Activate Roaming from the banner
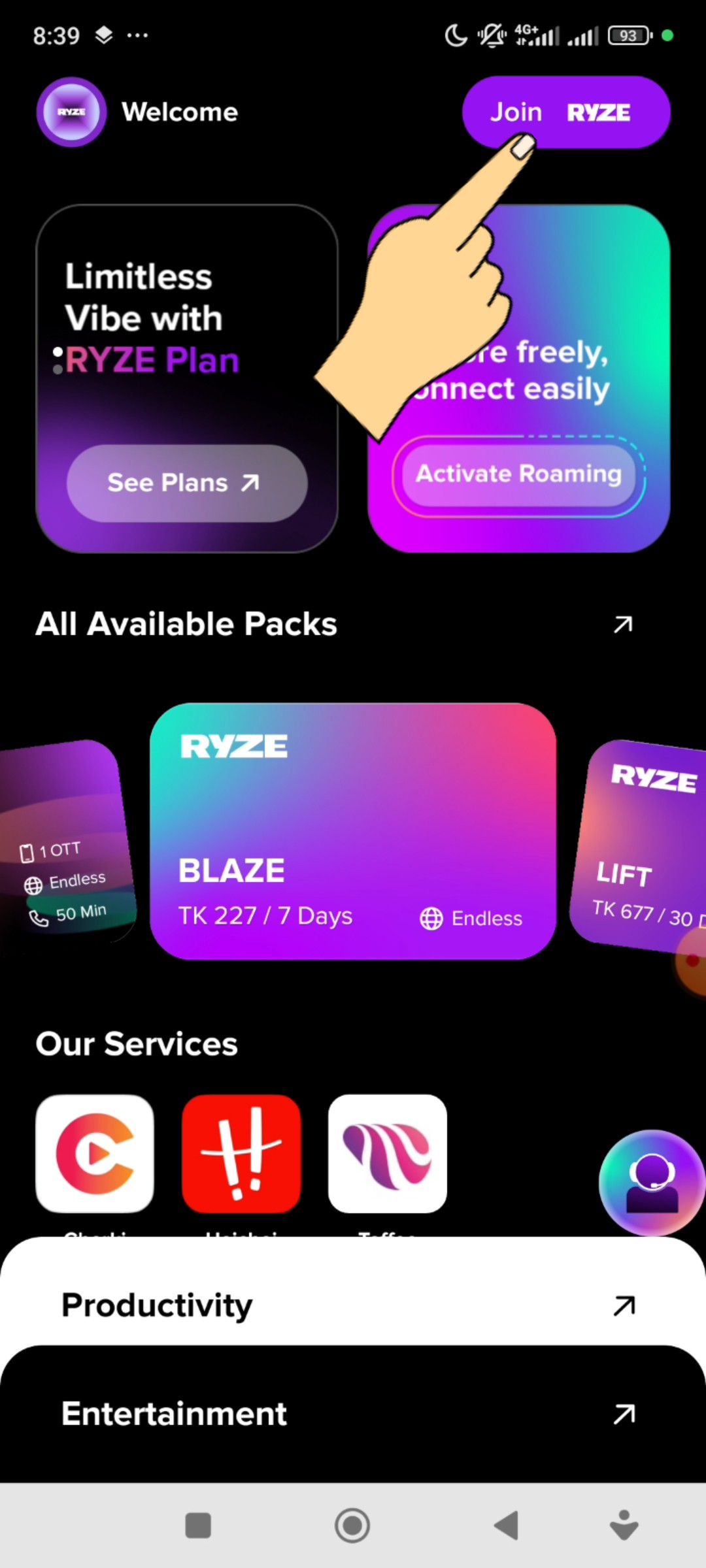This screenshot has width=706, height=1568. (518, 474)
